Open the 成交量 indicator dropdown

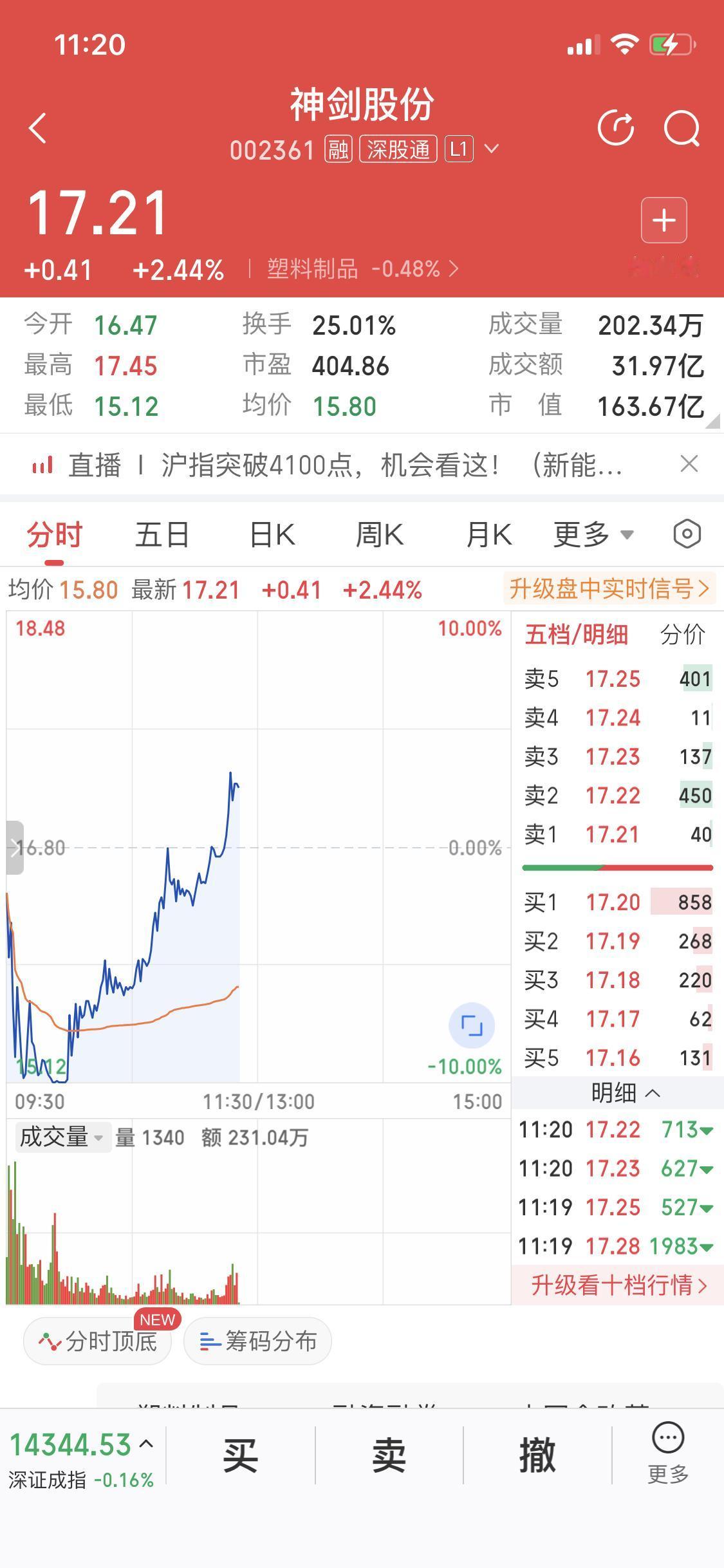62,1137
